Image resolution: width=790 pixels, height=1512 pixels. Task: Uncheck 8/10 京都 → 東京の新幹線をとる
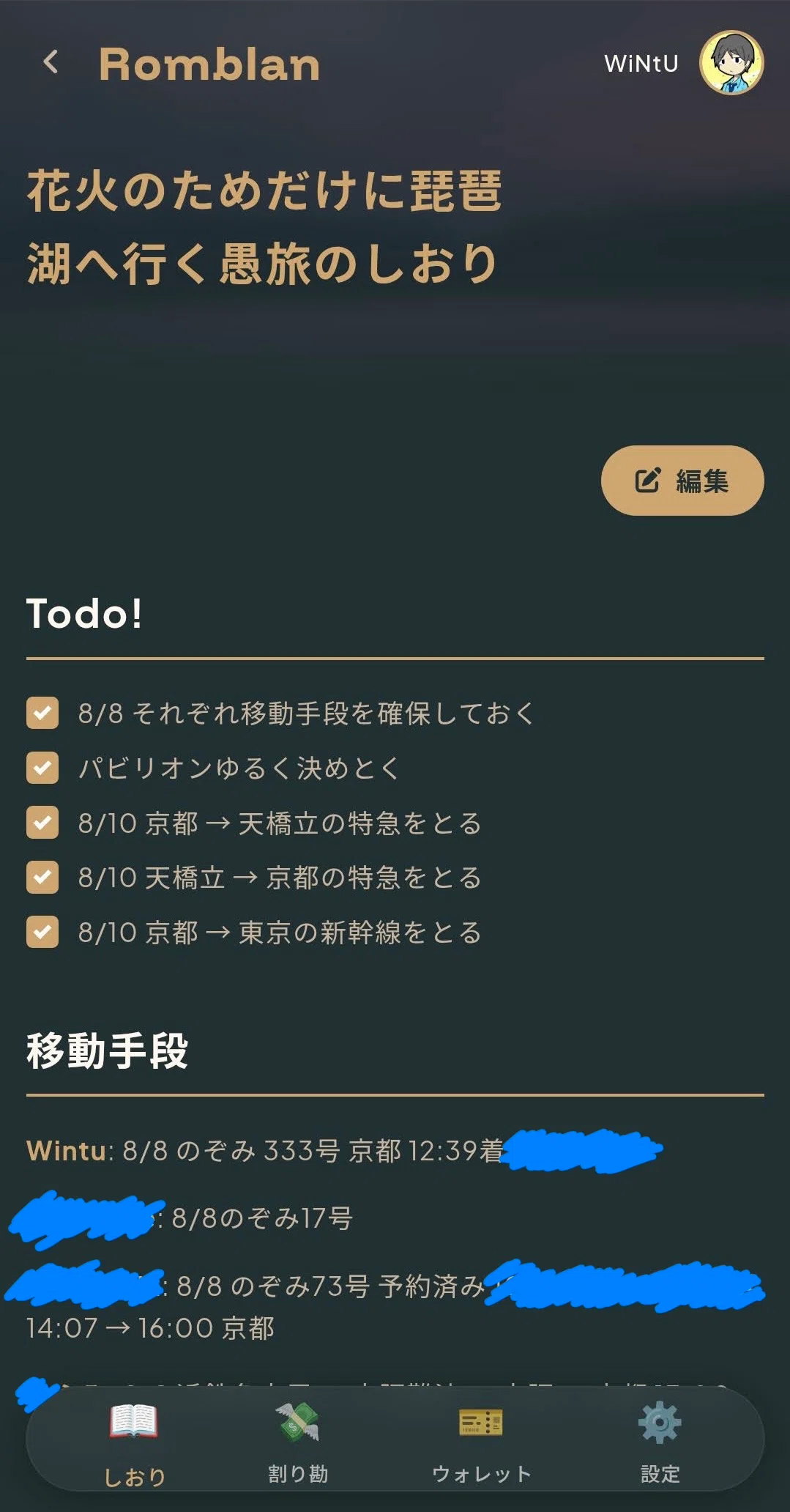(x=42, y=932)
